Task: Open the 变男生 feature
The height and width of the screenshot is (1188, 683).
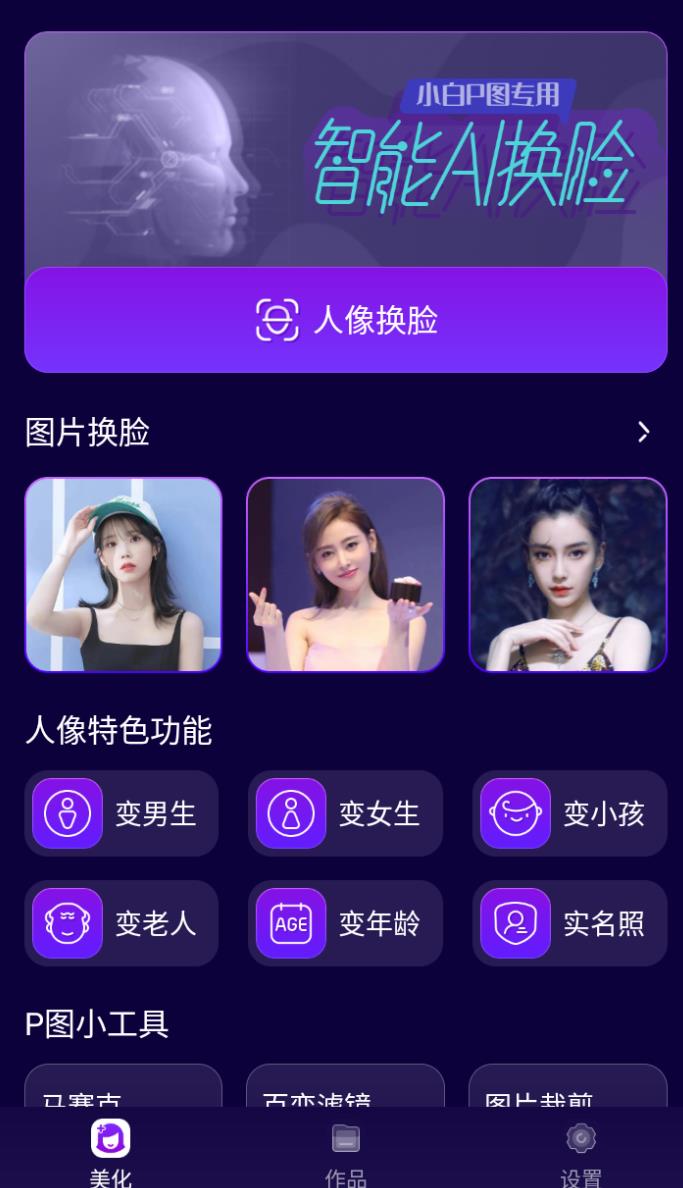Action: pos(121,813)
